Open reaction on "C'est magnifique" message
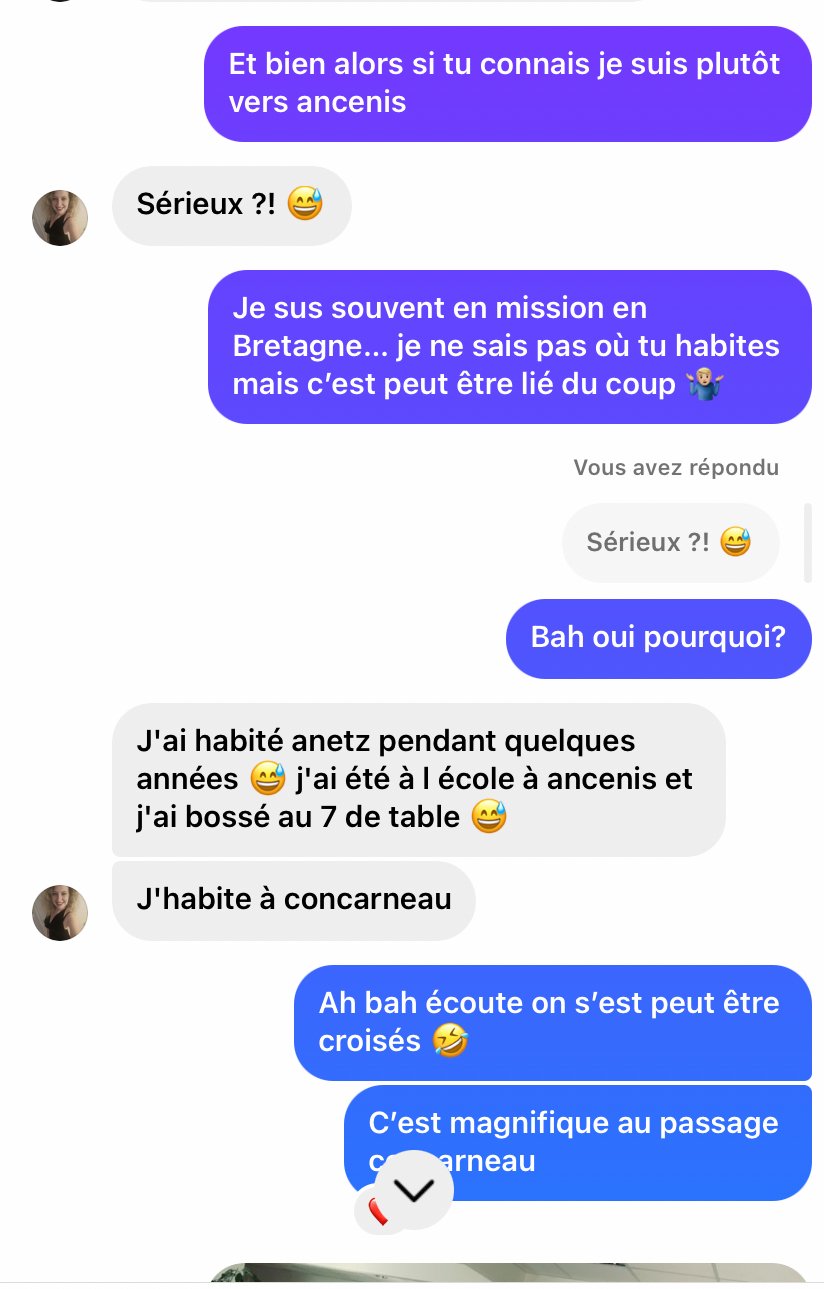This screenshot has width=824, height=1289. [x=375, y=1212]
